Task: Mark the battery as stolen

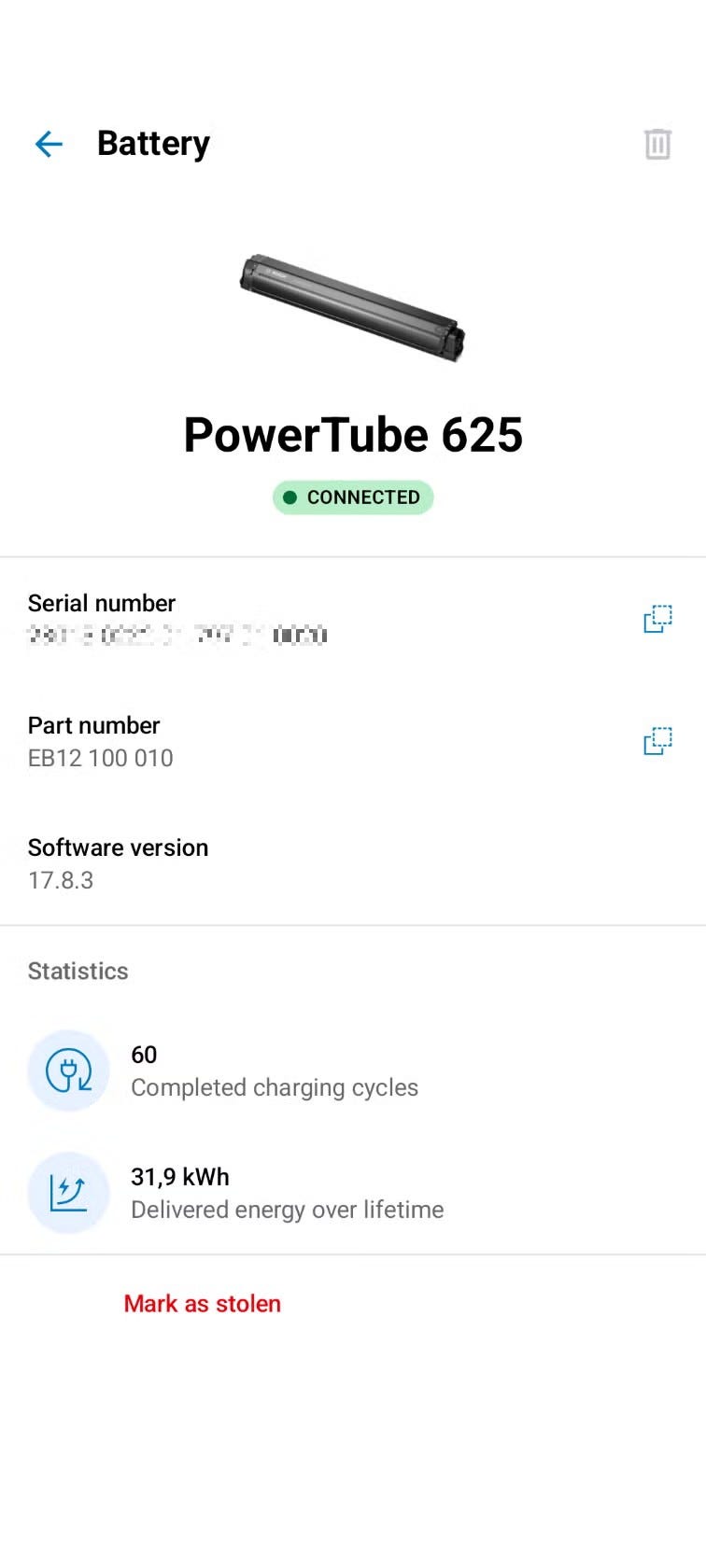Action: [x=202, y=1304]
